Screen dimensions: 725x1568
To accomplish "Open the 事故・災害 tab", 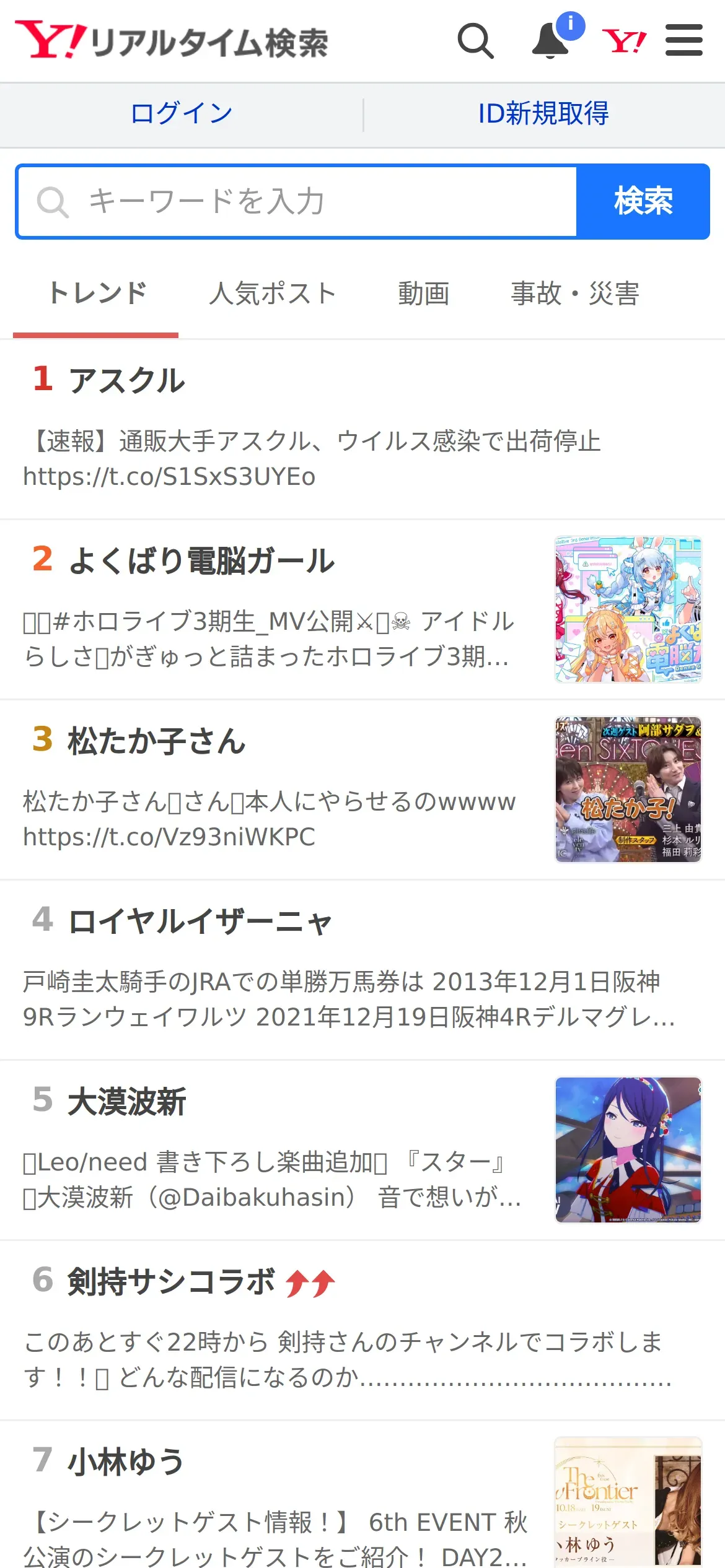I will coord(574,294).
